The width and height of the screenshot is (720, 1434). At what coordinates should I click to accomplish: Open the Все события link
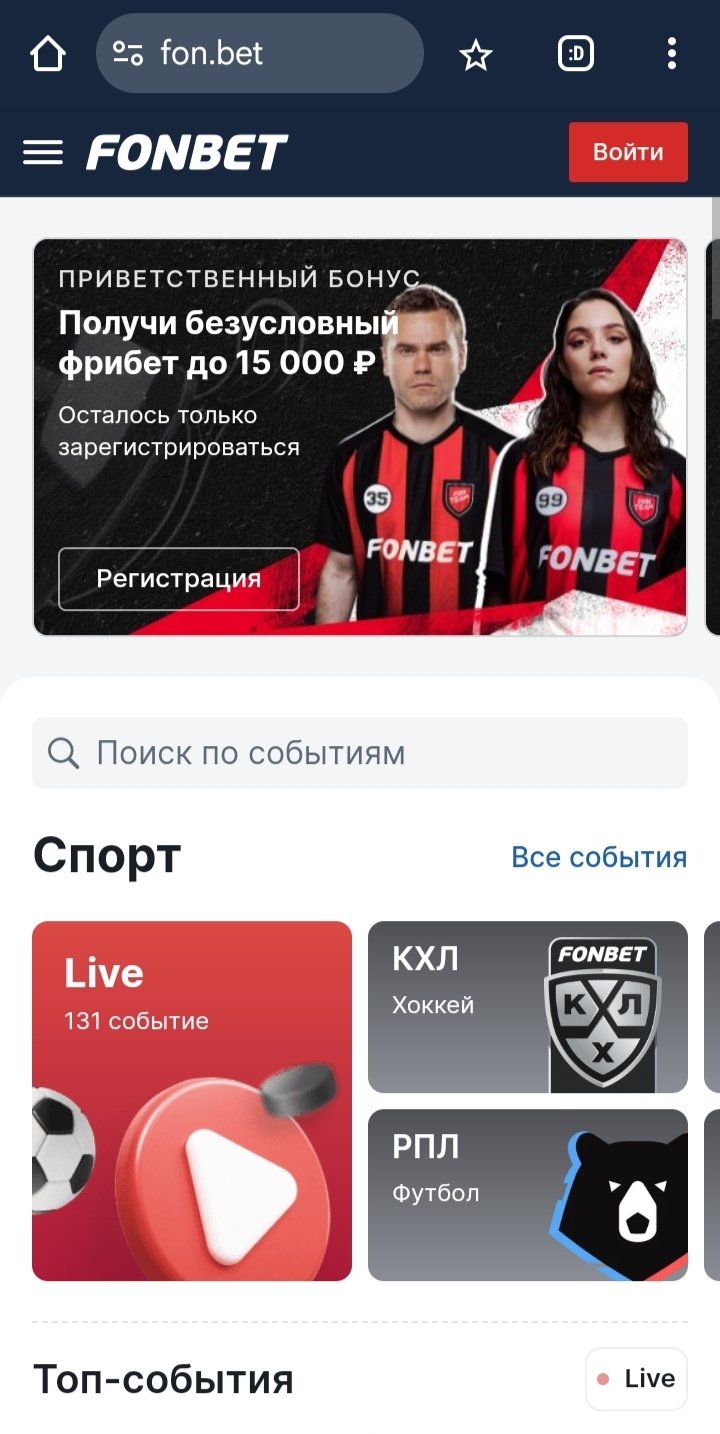(x=599, y=857)
